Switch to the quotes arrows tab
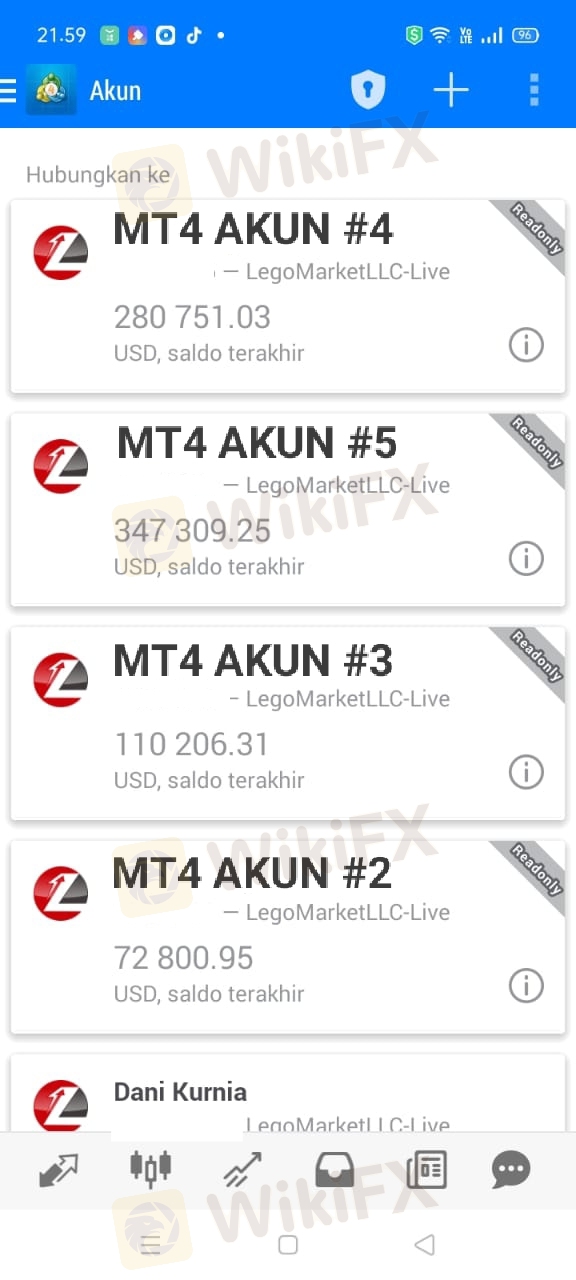 pos(59,1169)
